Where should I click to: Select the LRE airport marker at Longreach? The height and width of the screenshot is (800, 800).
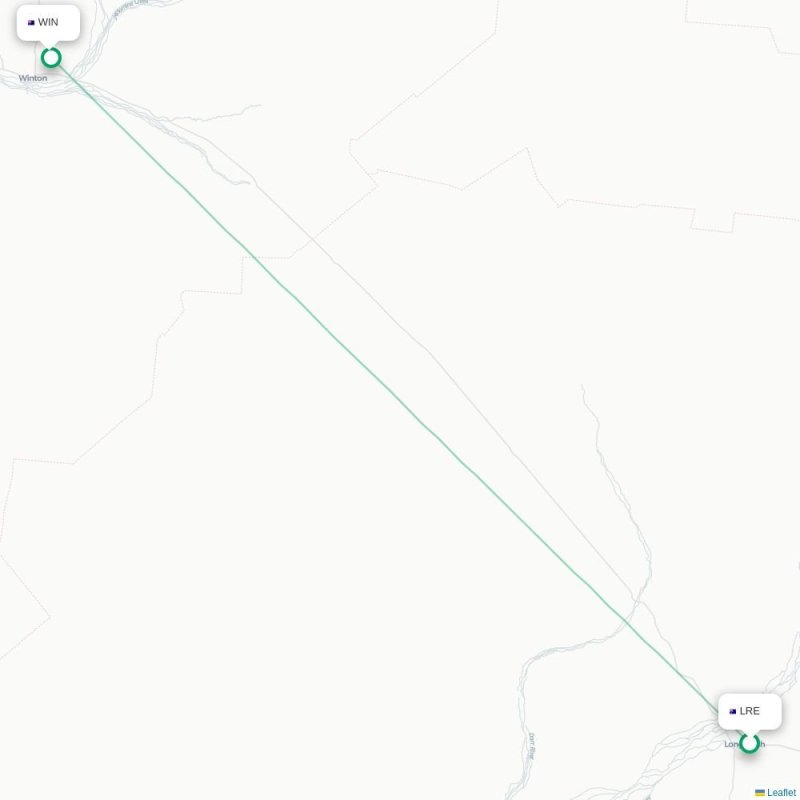749,742
